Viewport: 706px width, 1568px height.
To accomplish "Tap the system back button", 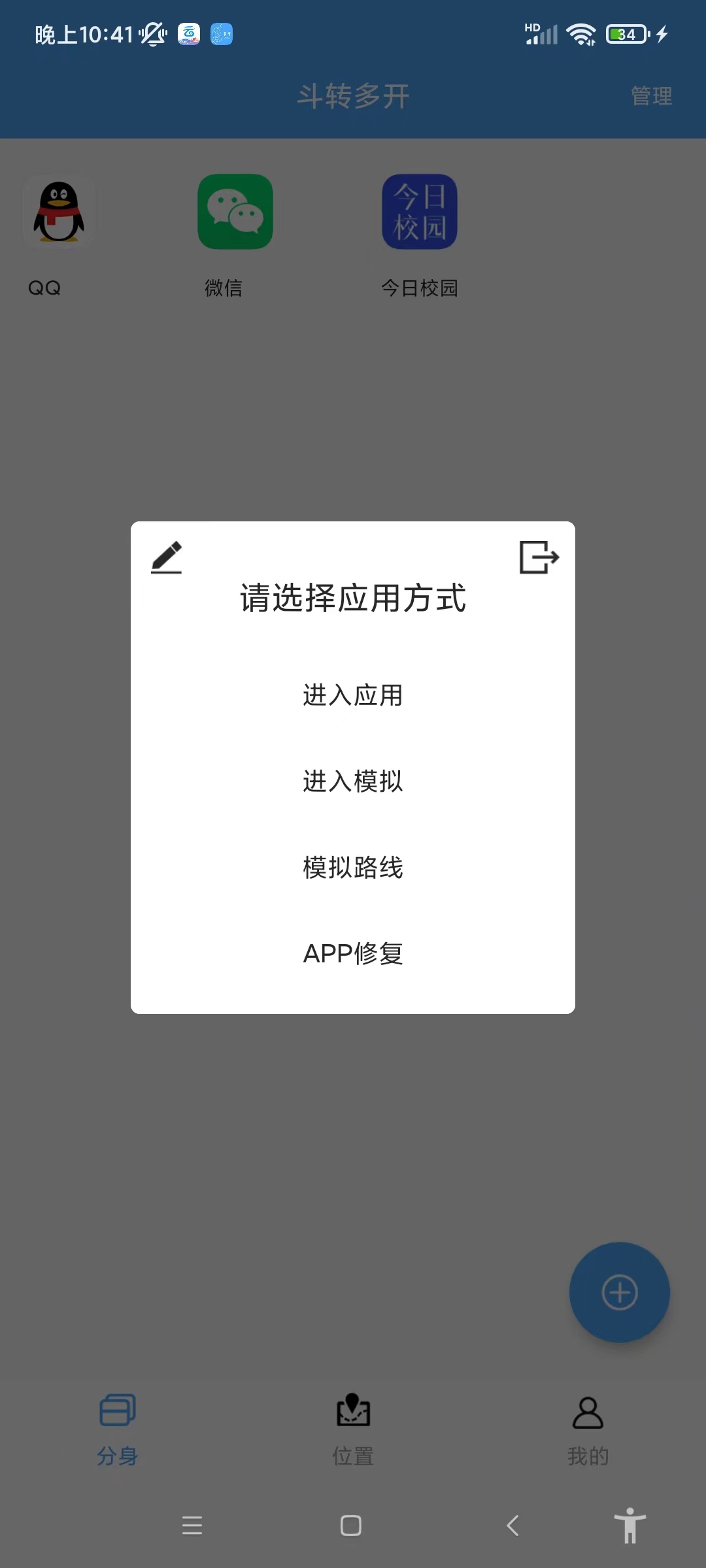I will (513, 1526).
